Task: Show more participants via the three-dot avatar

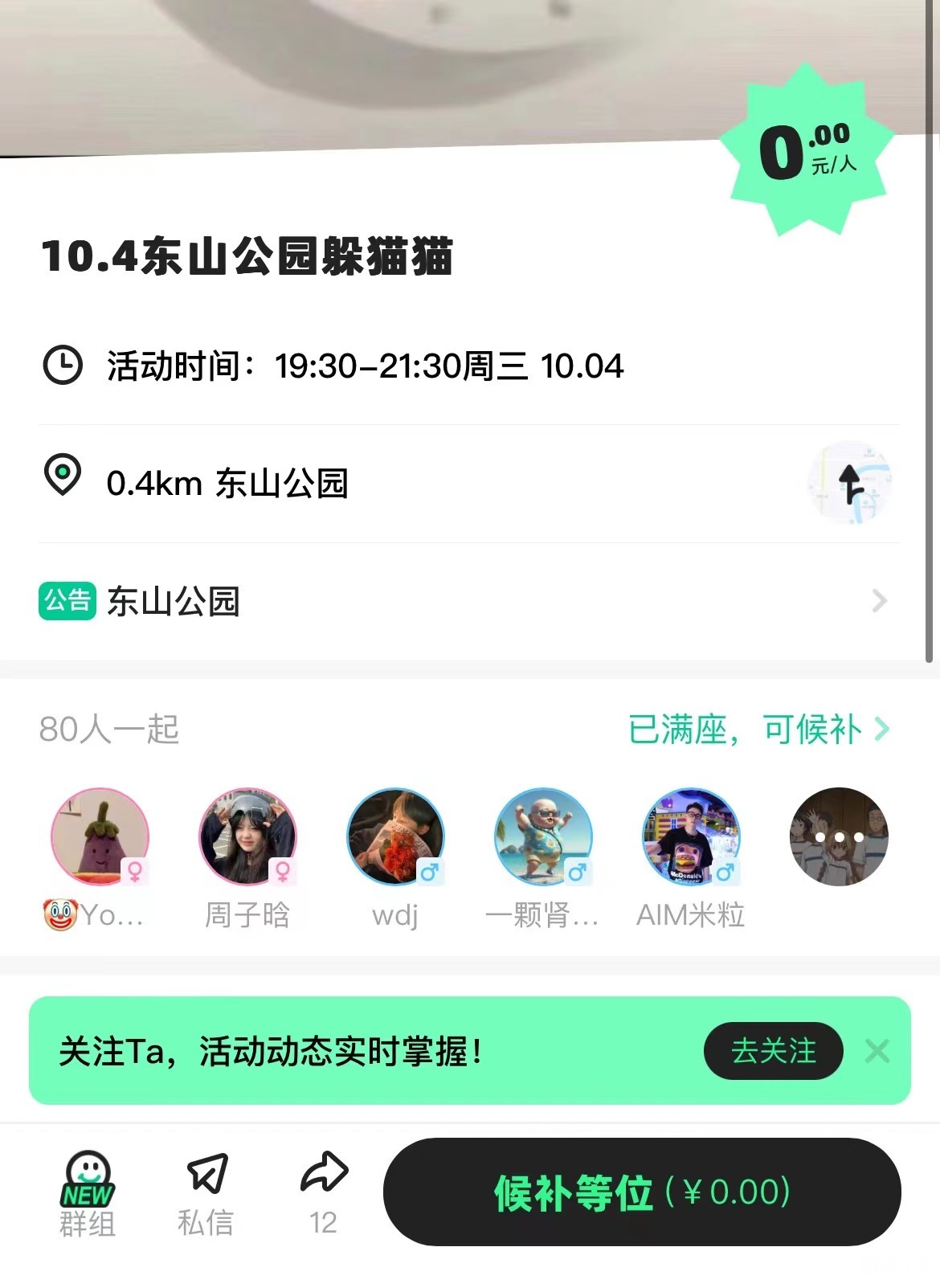Action: click(839, 836)
